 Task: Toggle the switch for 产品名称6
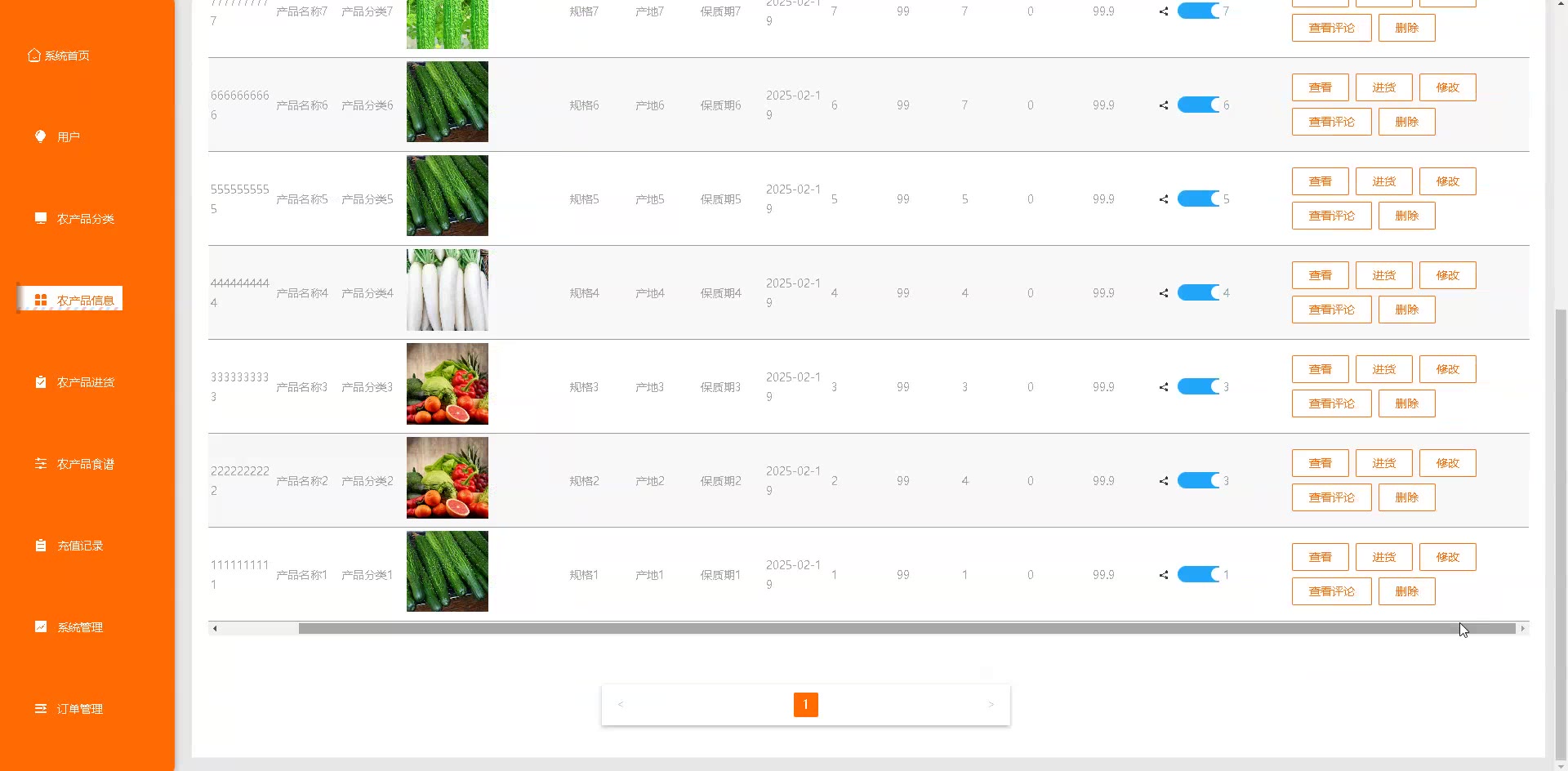point(1198,105)
